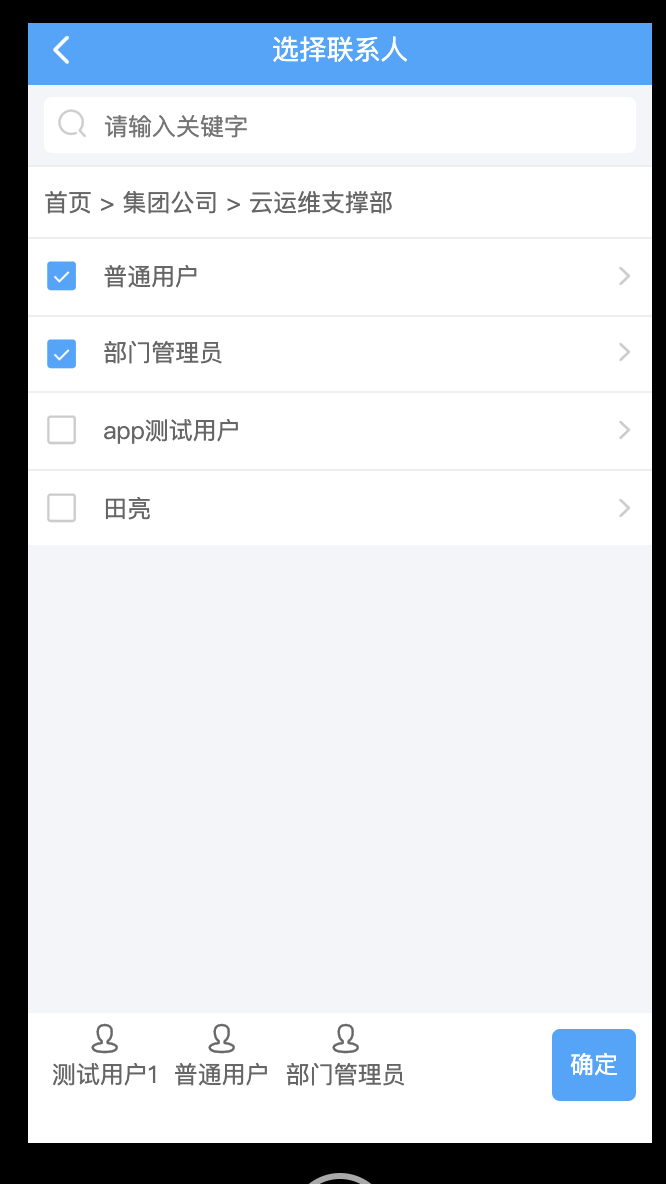Viewport: 666px width, 1184px height.
Task: Go back using the top-left arrow
Action: [61, 50]
